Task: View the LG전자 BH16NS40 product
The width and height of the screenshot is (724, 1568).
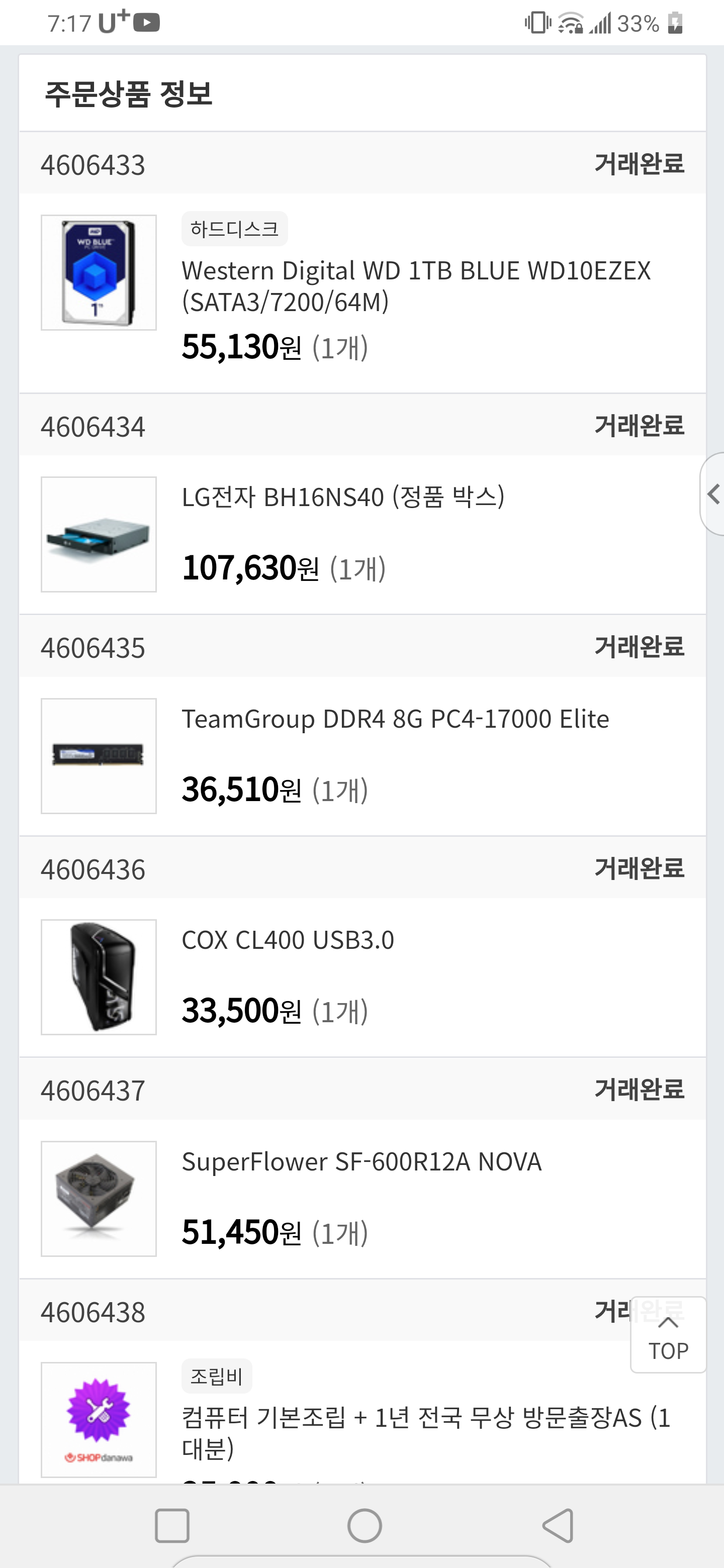Action: click(x=343, y=498)
